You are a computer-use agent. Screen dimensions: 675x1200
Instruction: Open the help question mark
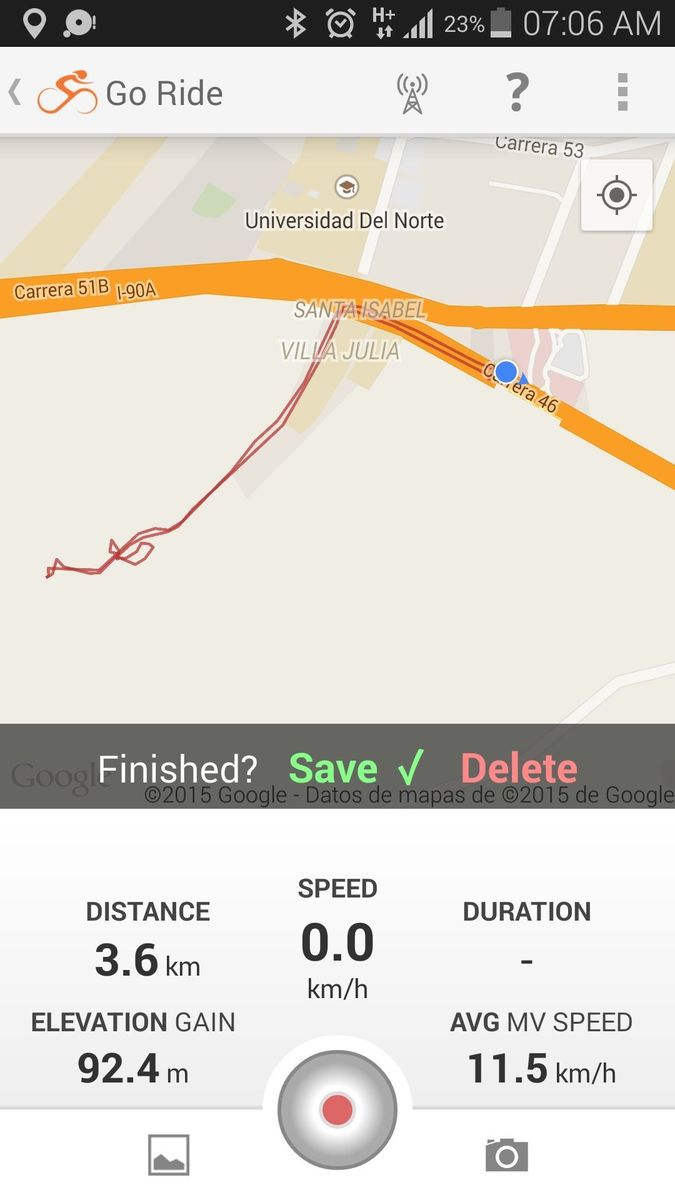(516, 93)
